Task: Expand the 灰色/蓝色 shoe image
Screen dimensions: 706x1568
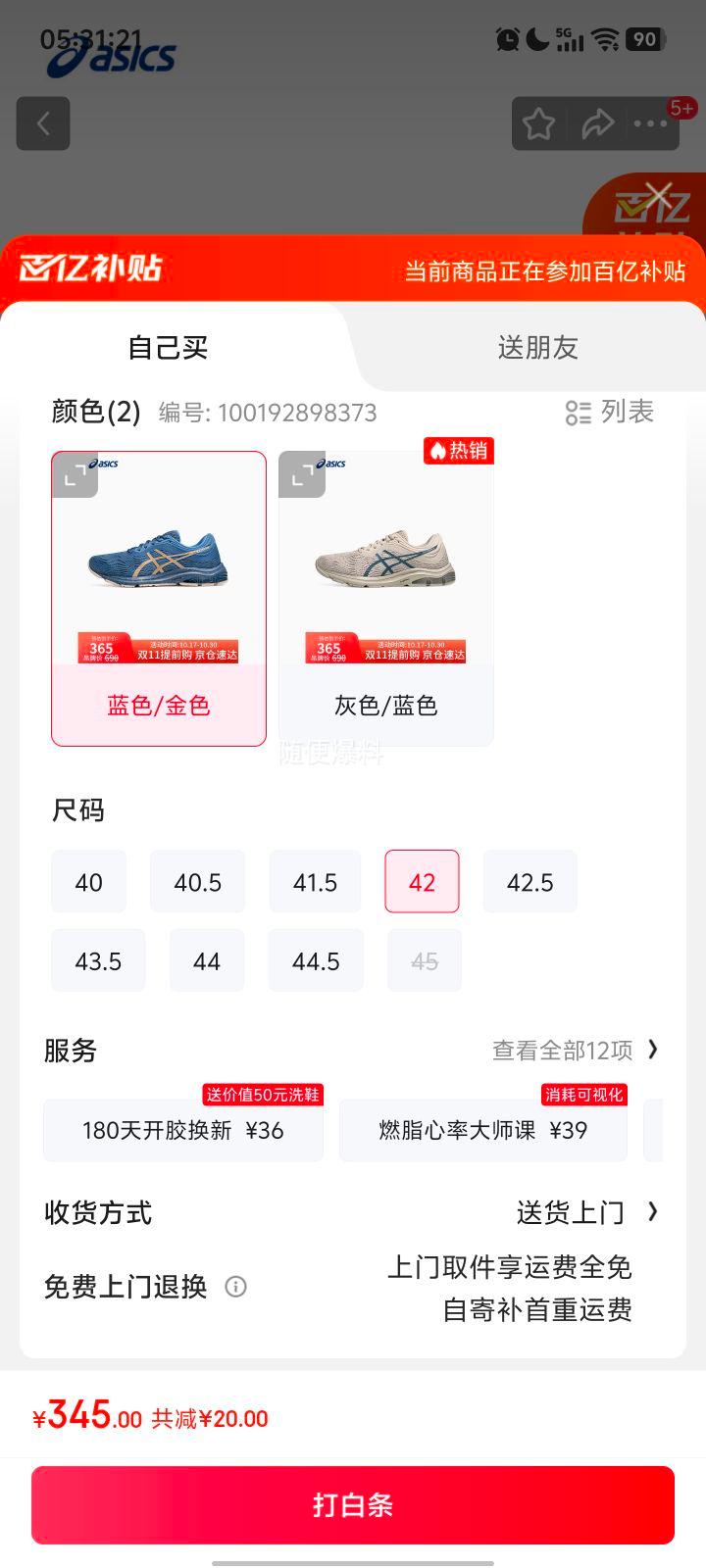Action: (x=302, y=475)
